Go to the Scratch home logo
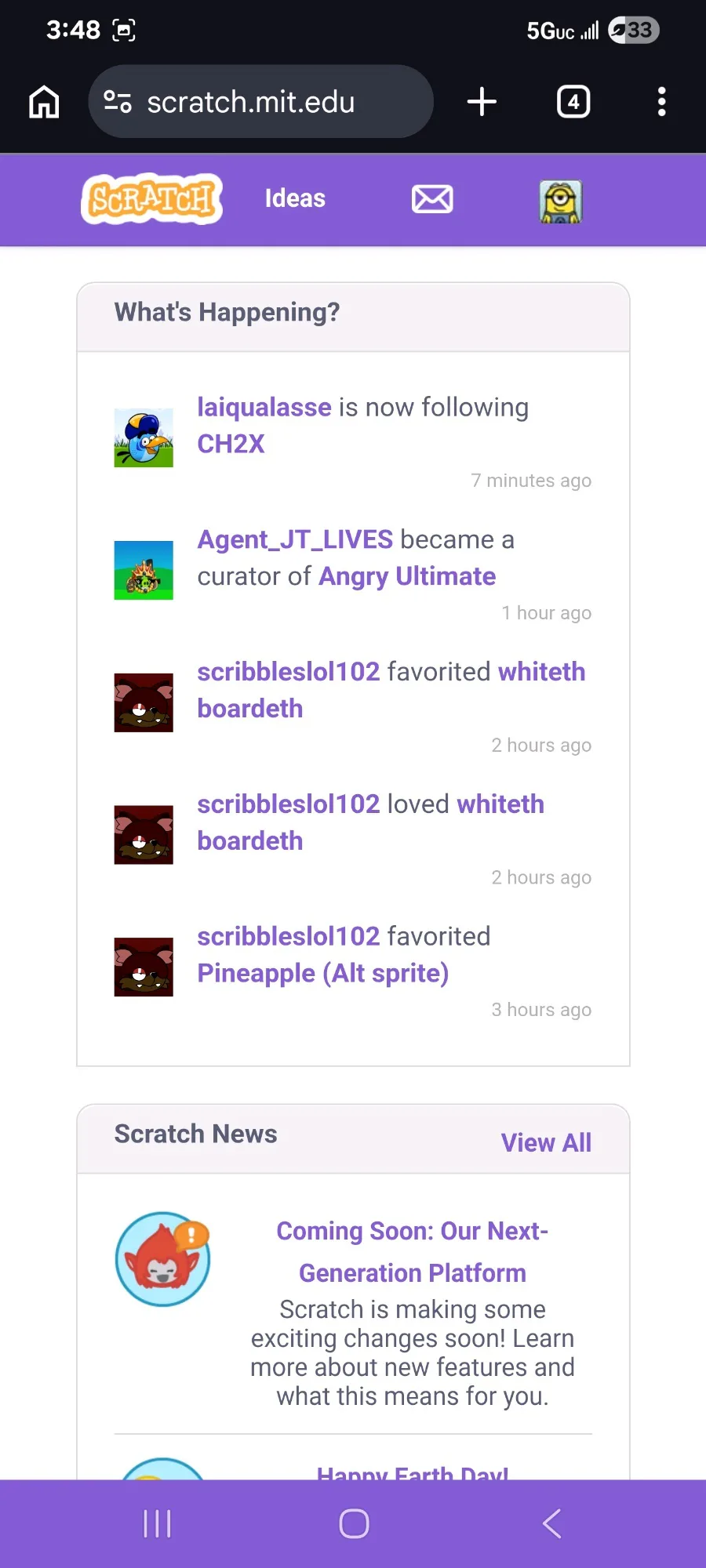 [151, 198]
